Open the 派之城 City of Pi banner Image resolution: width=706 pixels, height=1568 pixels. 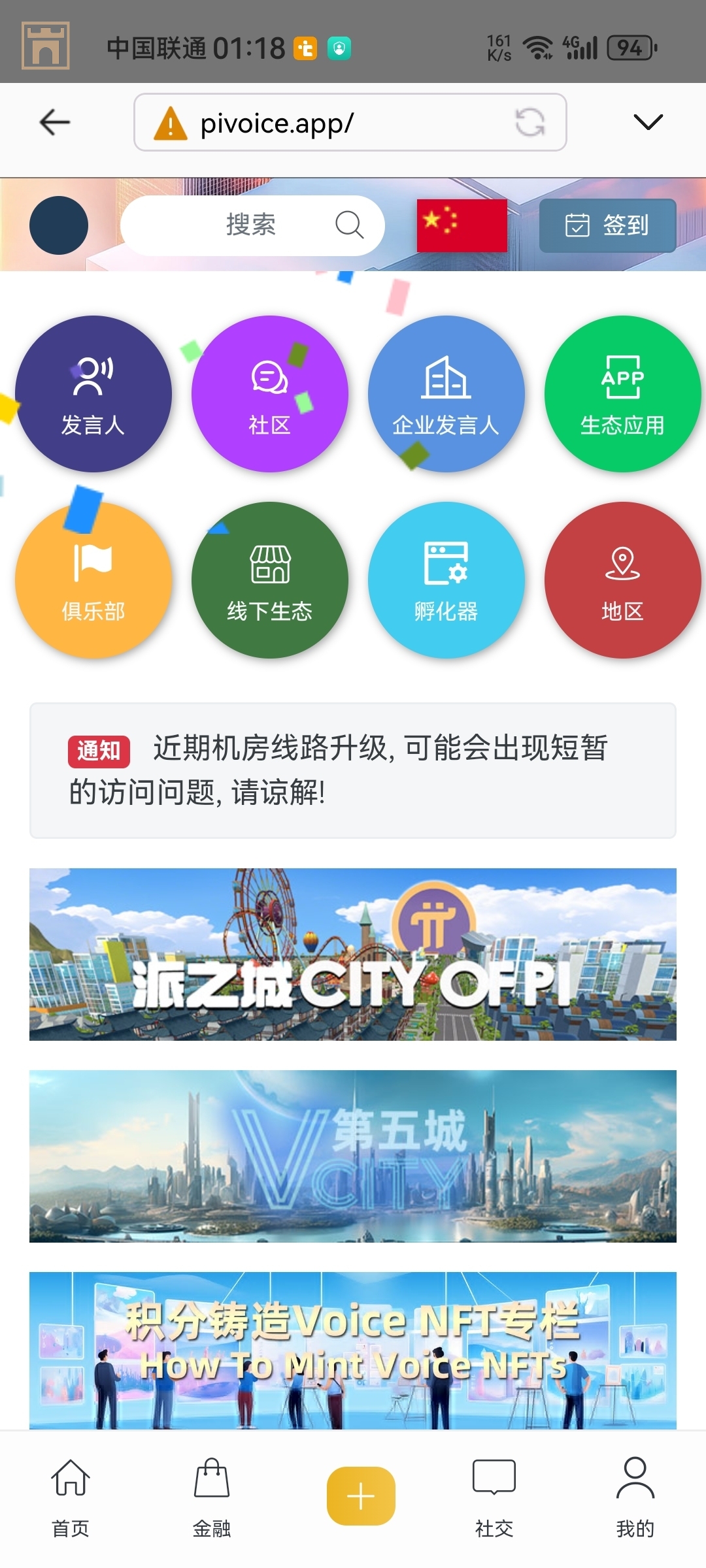pos(353,954)
